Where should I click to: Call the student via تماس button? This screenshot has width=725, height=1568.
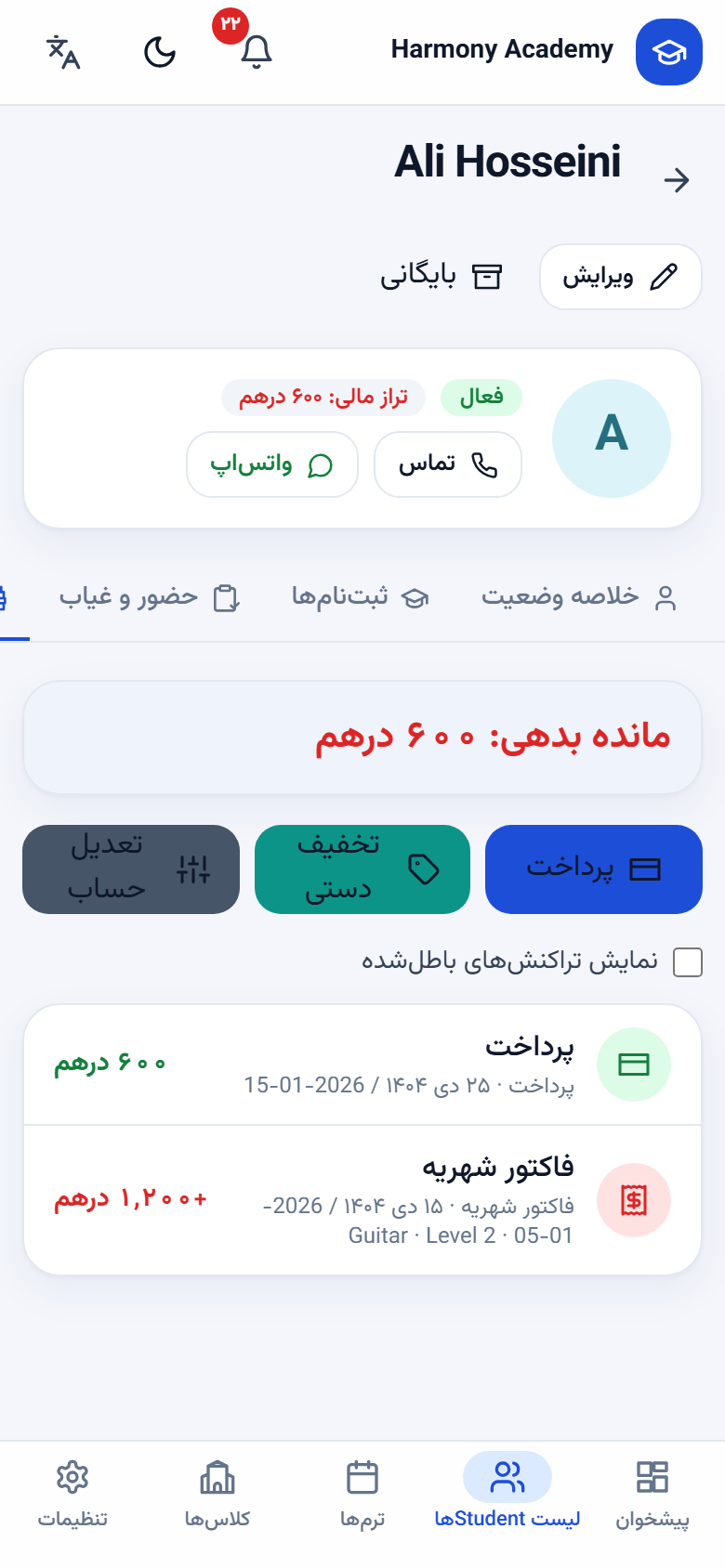[448, 464]
